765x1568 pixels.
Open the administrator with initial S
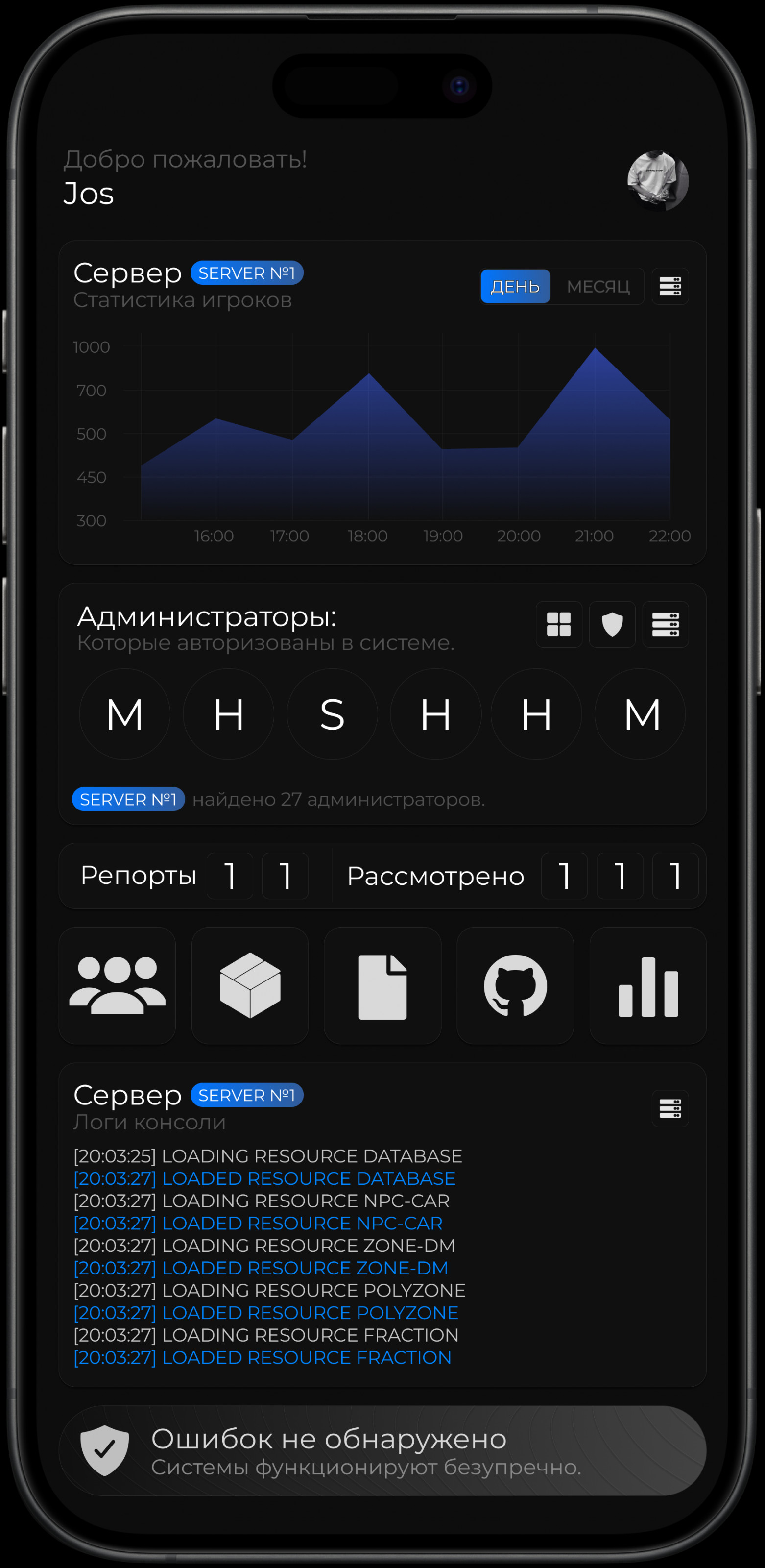click(x=332, y=714)
